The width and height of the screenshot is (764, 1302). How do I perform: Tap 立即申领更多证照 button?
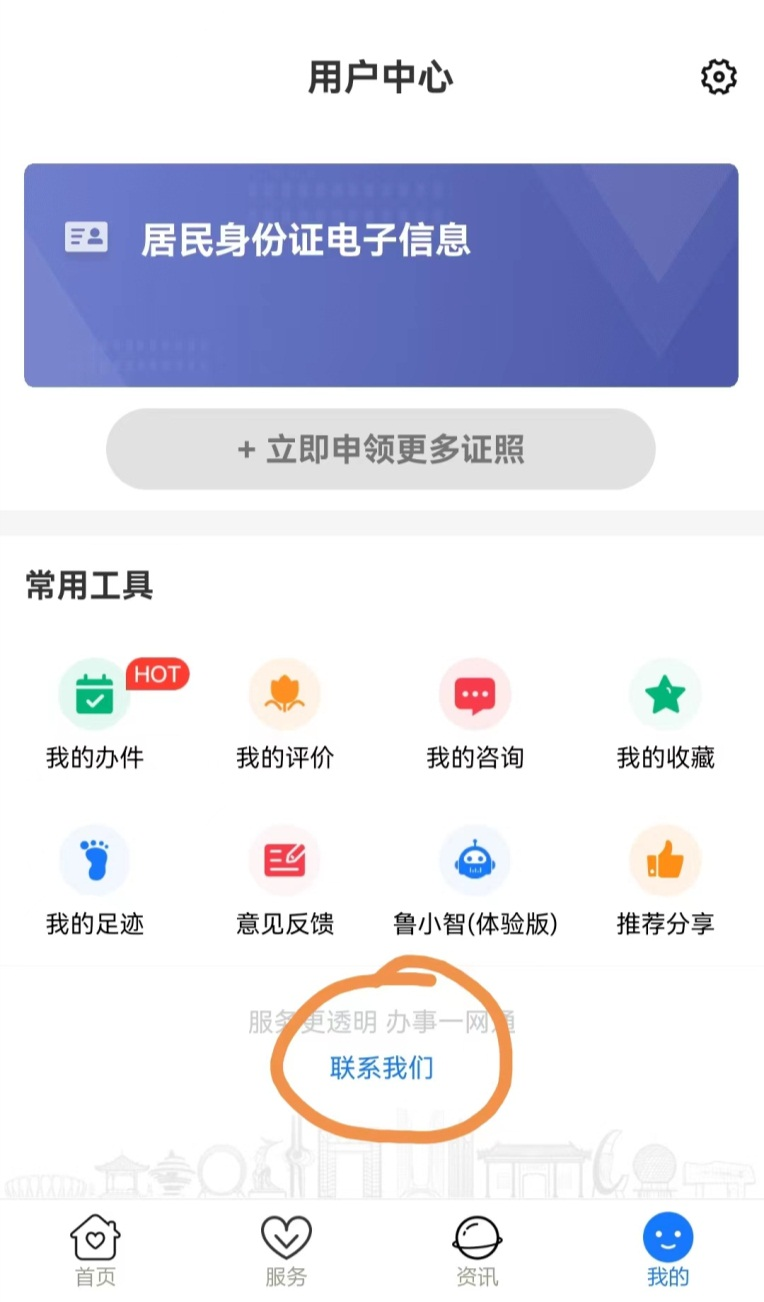coord(381,449)
